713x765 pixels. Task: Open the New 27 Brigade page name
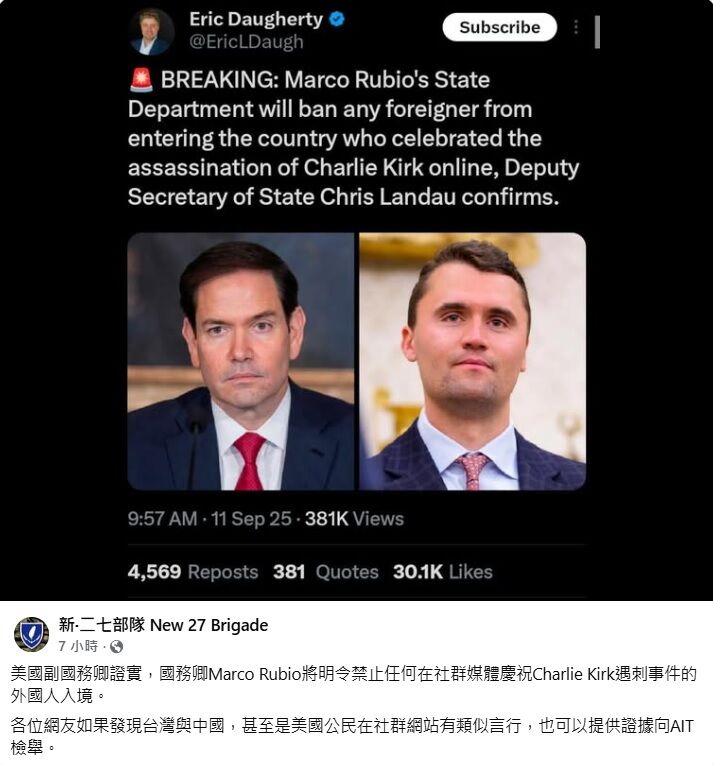163,625
